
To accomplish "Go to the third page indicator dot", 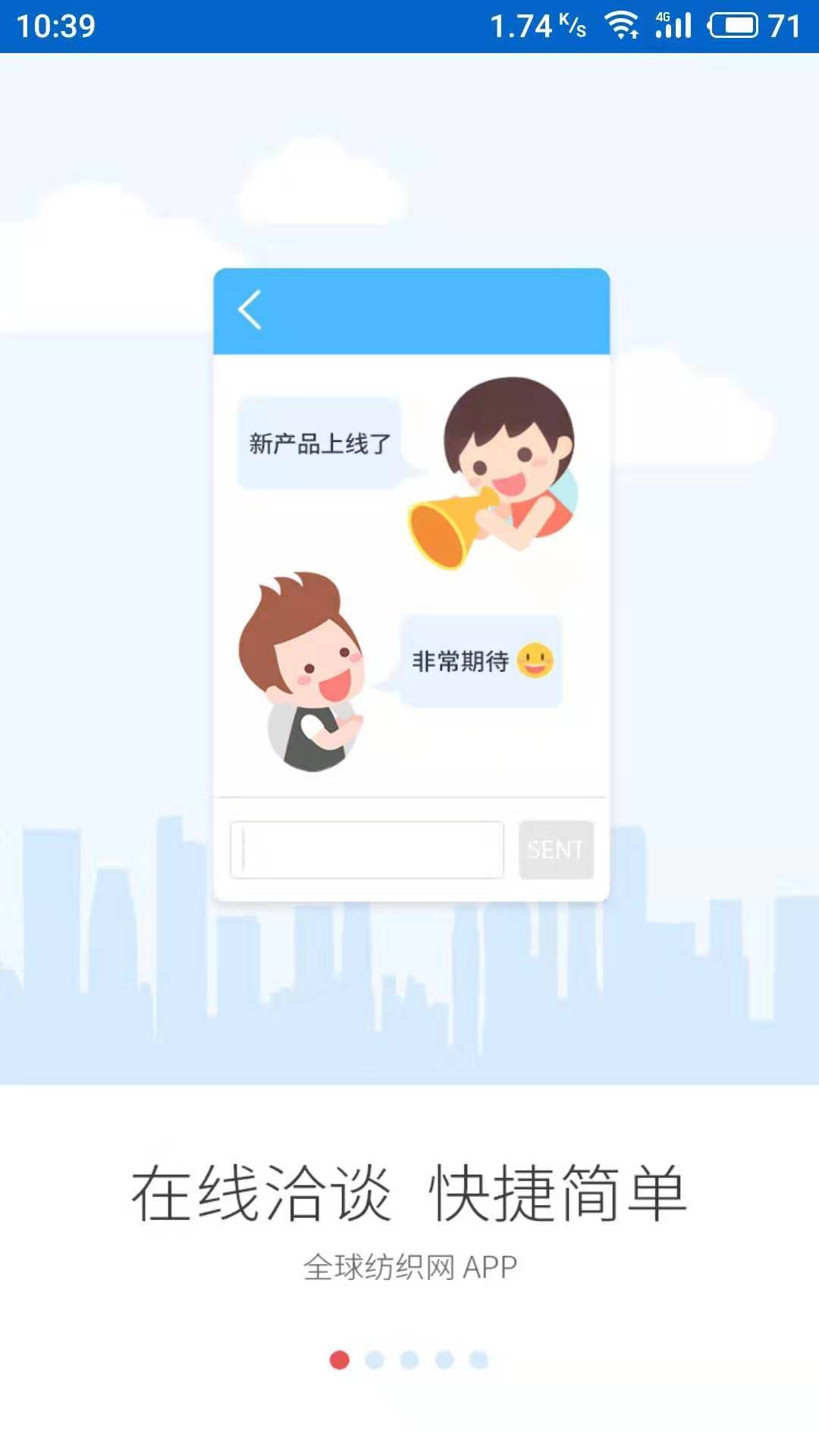I will point(409,1360).
